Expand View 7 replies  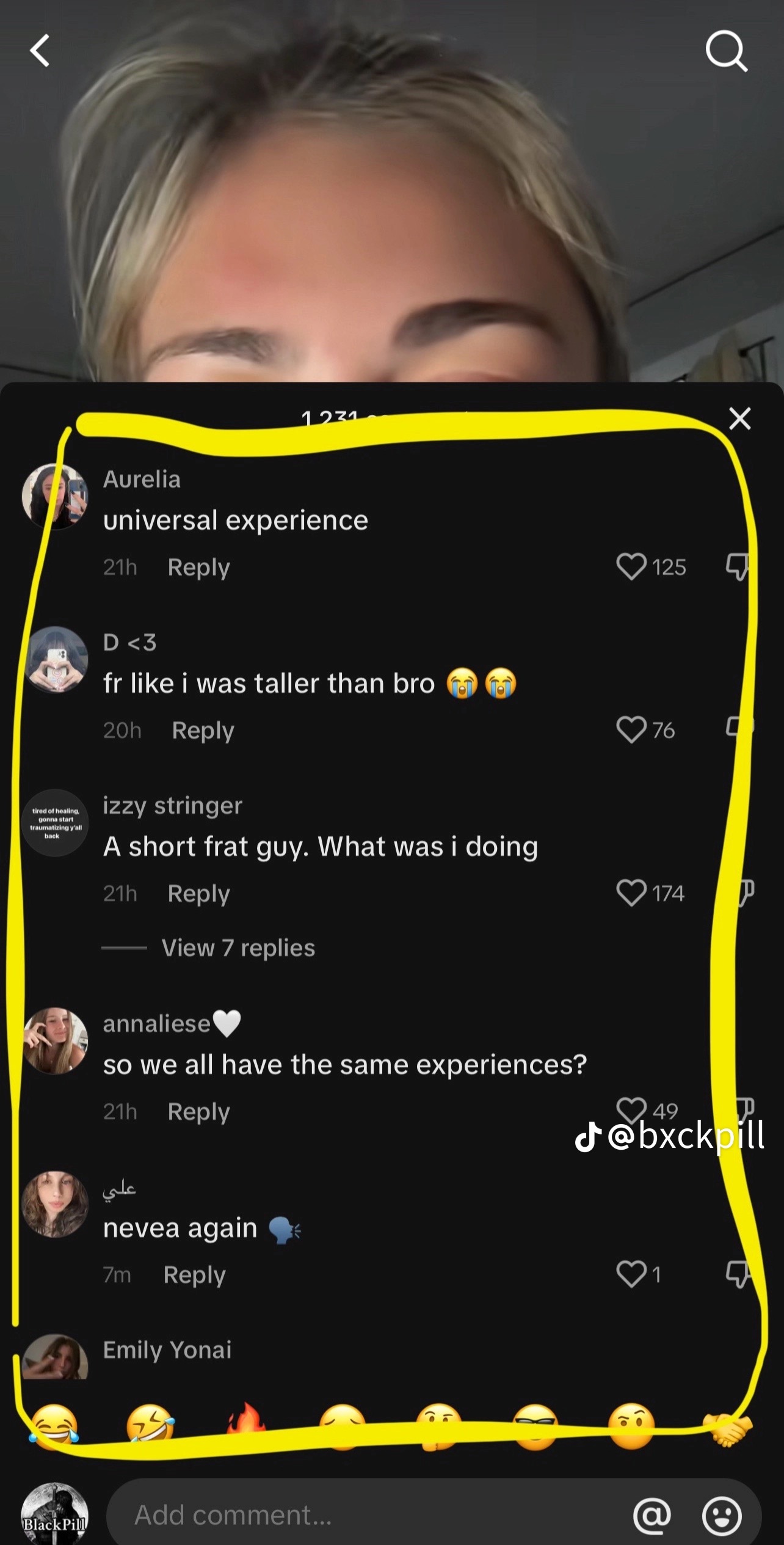coord(238,948)
